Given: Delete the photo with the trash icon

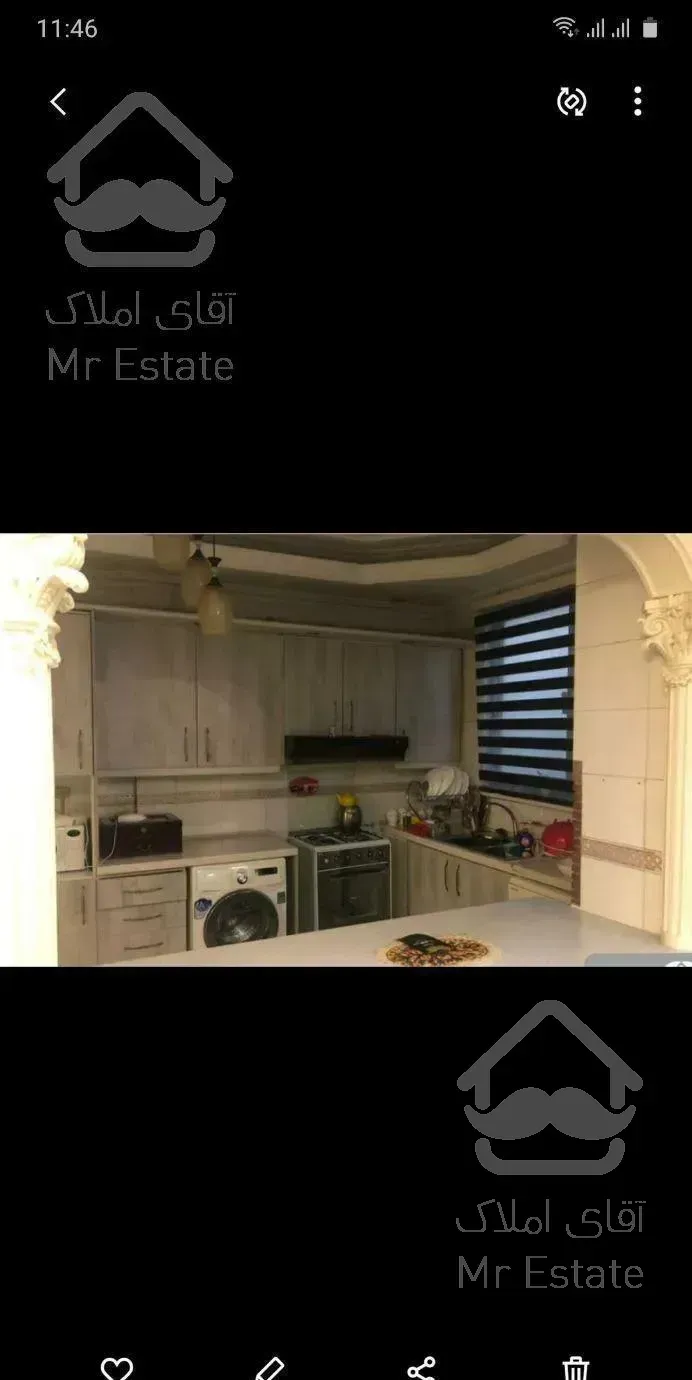Looking at the screenshot, I should (575, 1367).
